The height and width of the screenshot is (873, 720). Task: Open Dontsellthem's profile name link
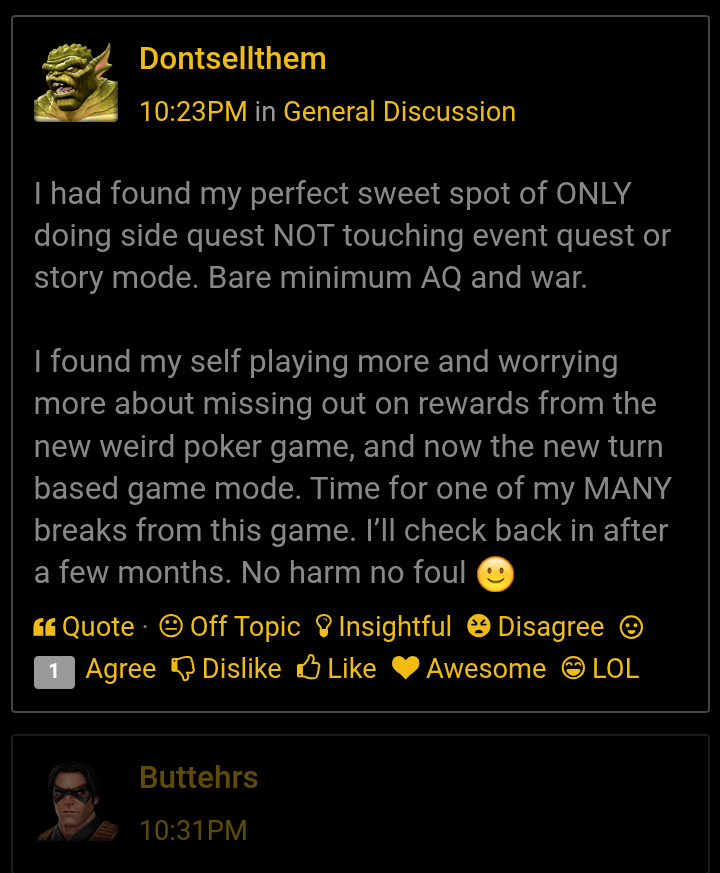tap(232, 58)
